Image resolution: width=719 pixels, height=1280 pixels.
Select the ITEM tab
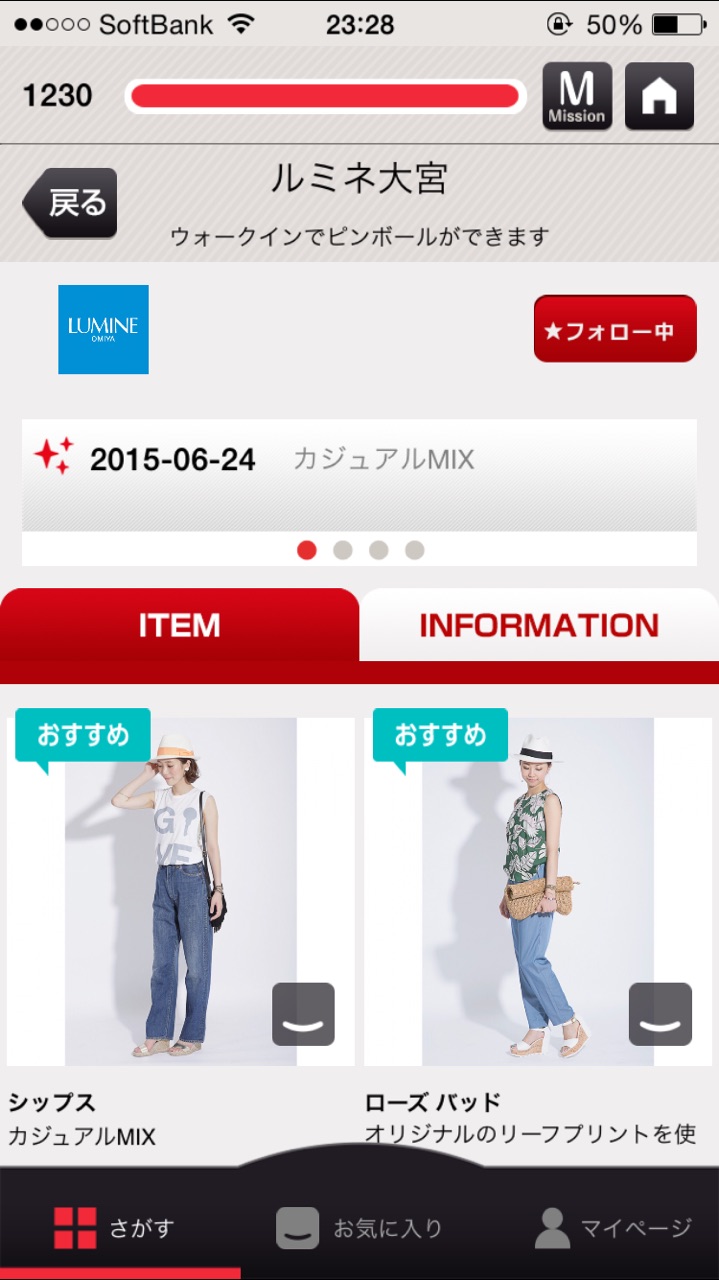pyautogui.click(x=179, y=626)
